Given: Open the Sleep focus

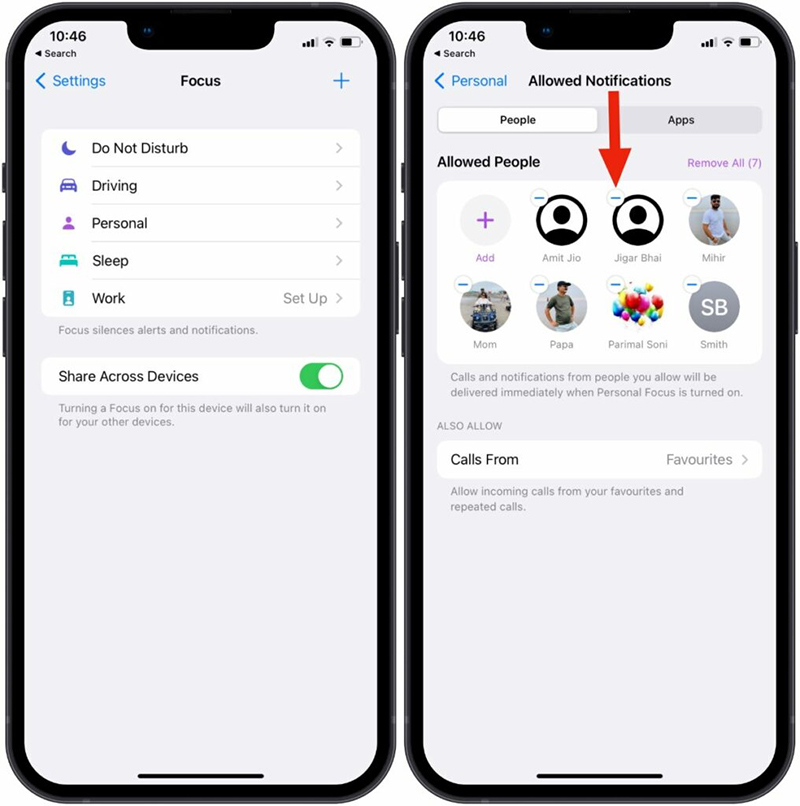Looking at the screenshot, I should click(200, 261).
